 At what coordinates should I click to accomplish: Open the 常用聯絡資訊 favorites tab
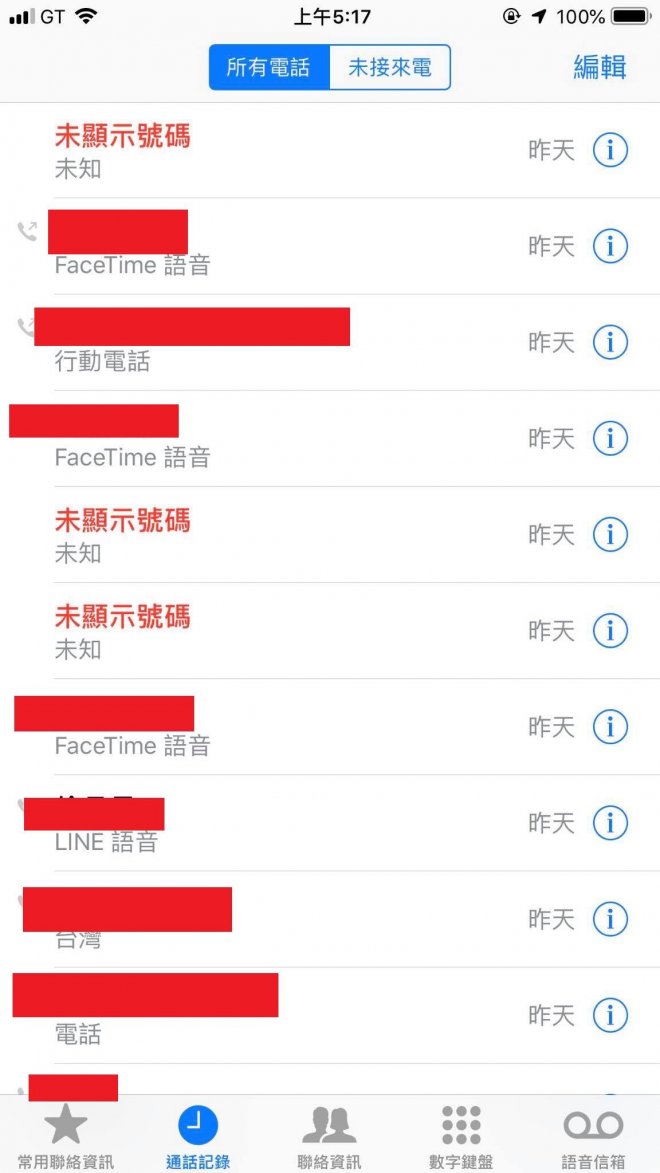click(x=66, y=1137)
